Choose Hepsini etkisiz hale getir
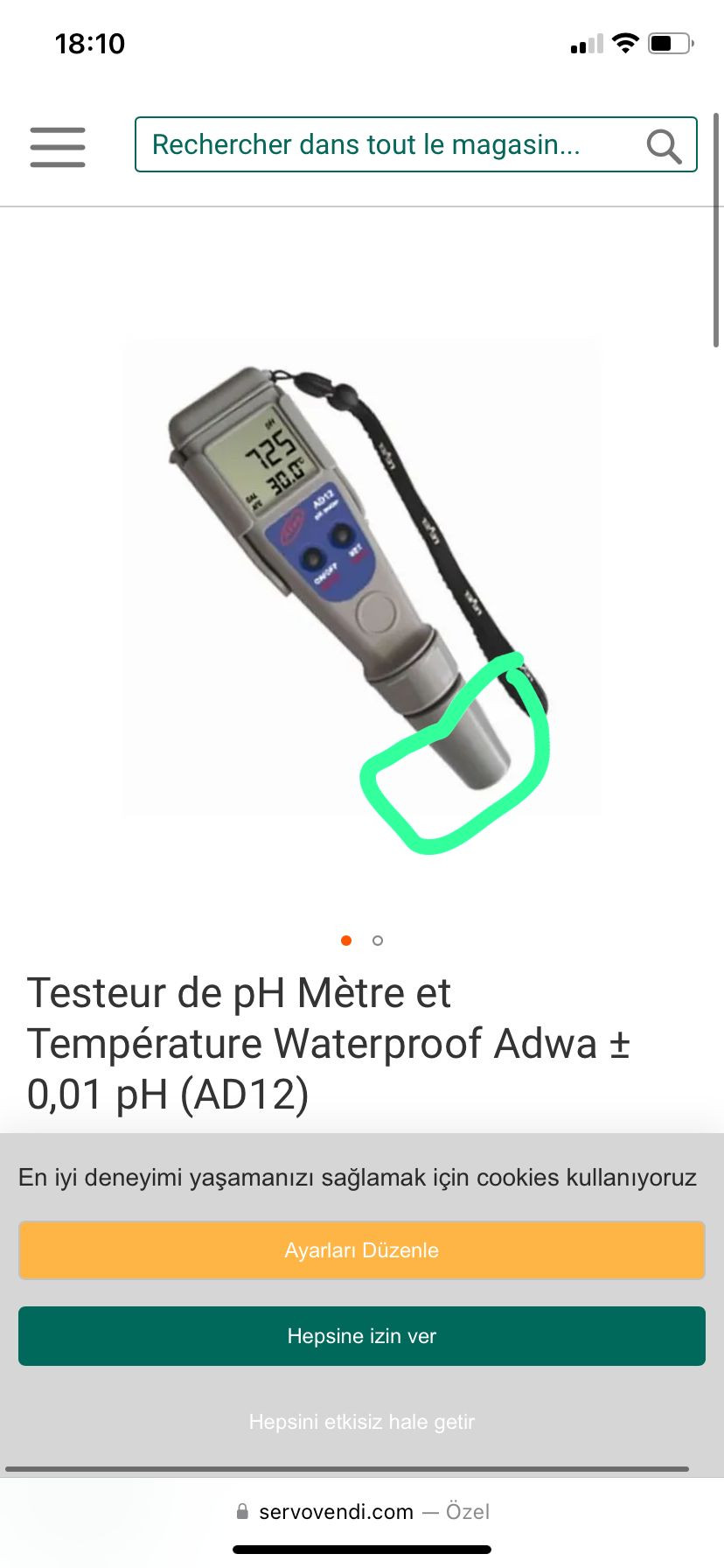 coord(362,1422)
